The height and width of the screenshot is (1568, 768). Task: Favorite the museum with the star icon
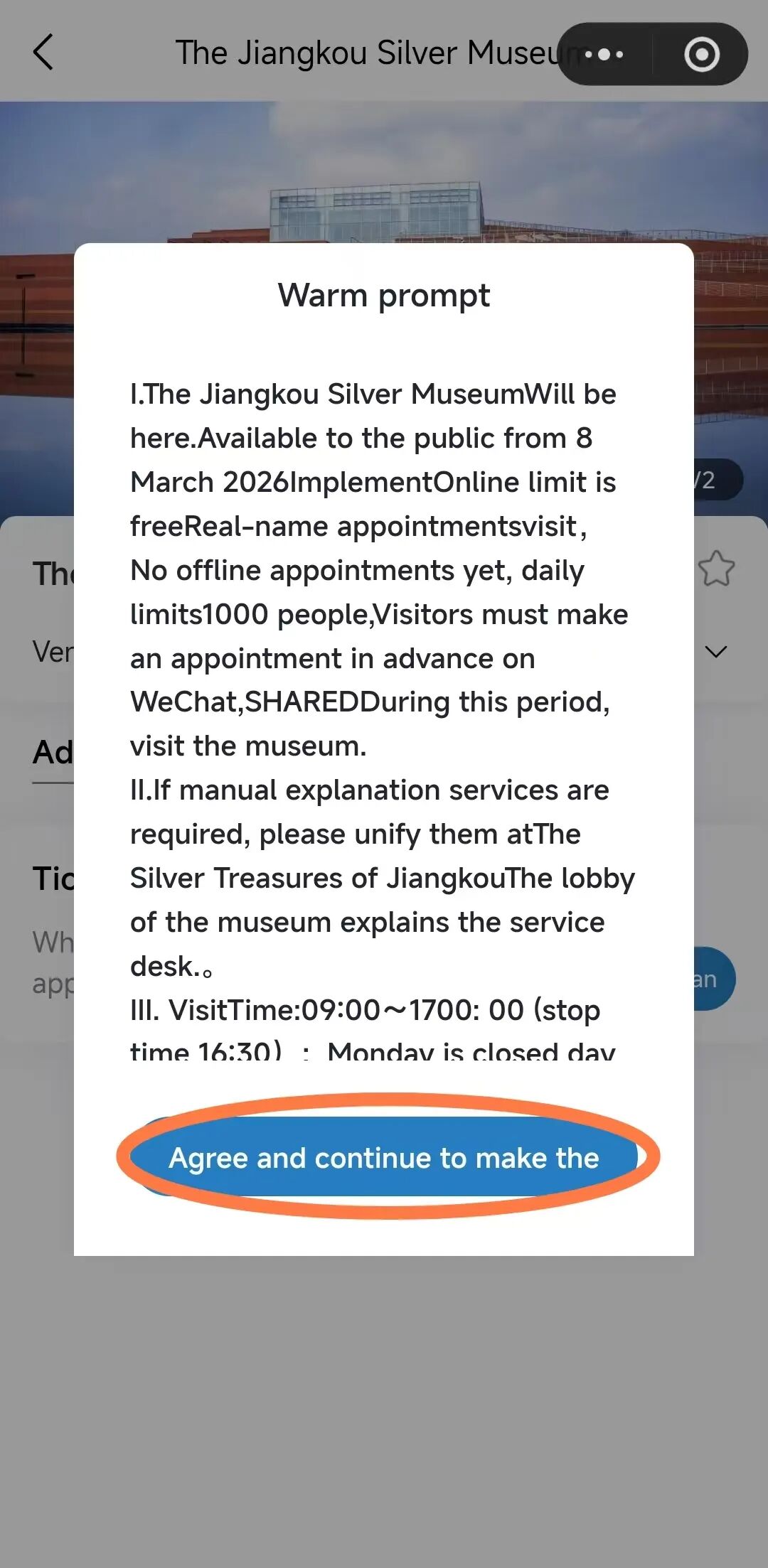(716, 569)
